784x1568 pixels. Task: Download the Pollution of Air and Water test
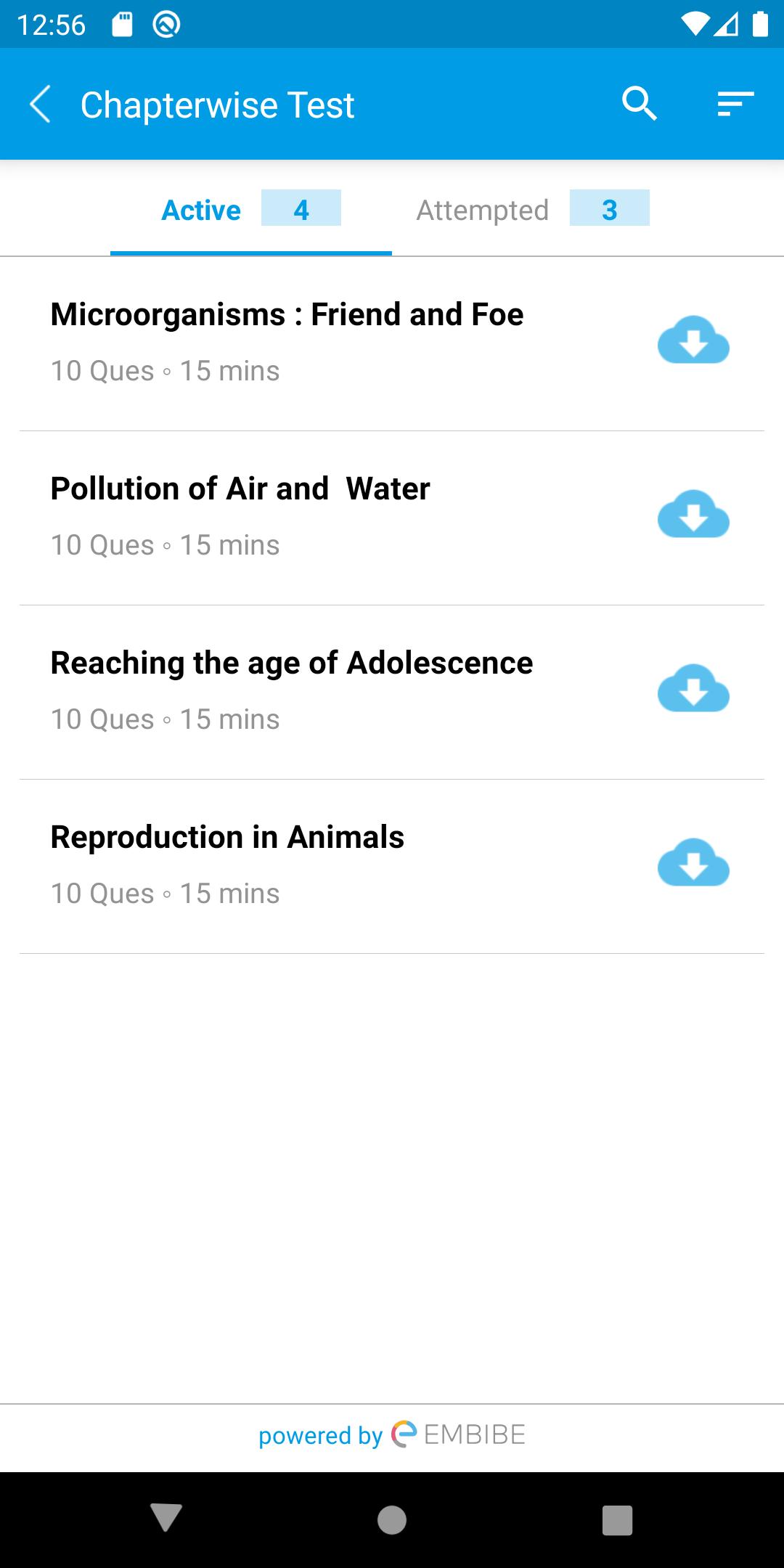693,514
